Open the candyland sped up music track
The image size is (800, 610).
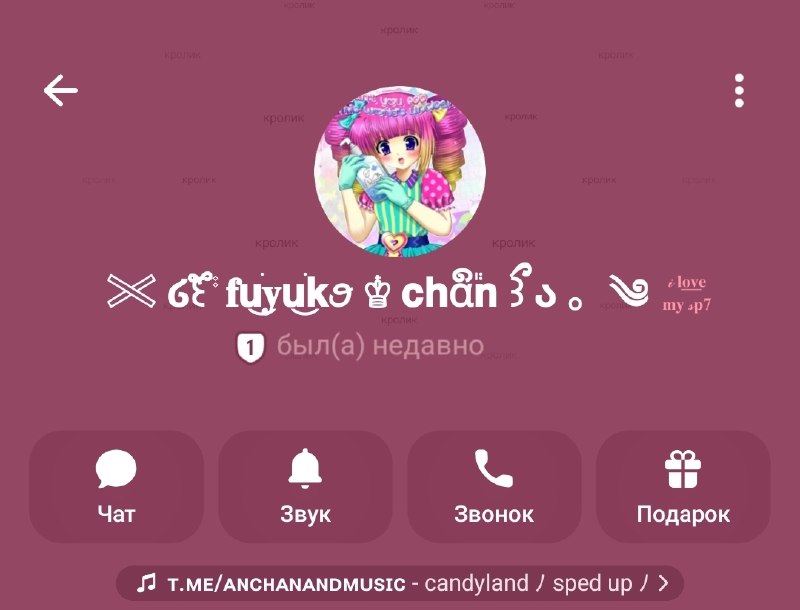pyautogui.click(x=399, y=583)
